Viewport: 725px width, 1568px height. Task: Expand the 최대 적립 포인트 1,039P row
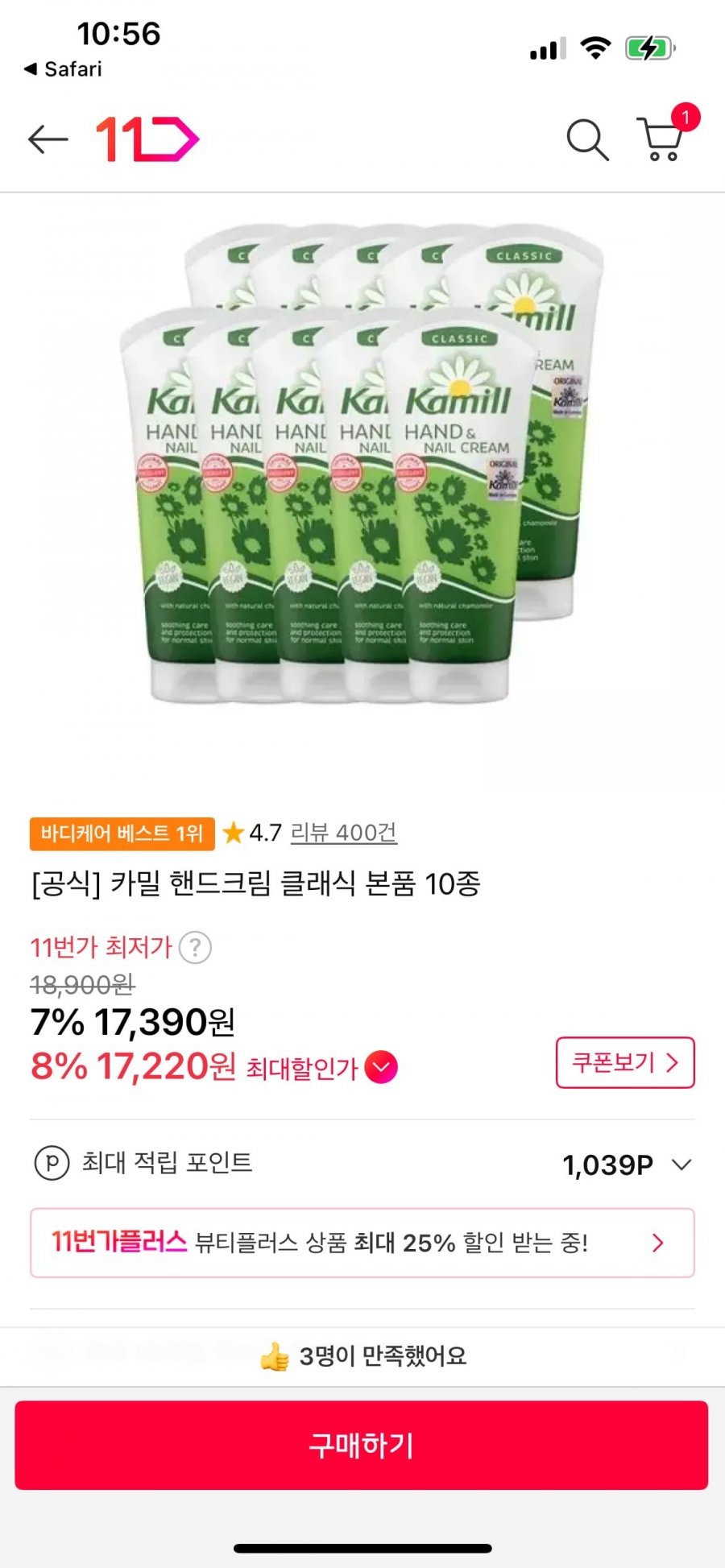coord(681,1165)
